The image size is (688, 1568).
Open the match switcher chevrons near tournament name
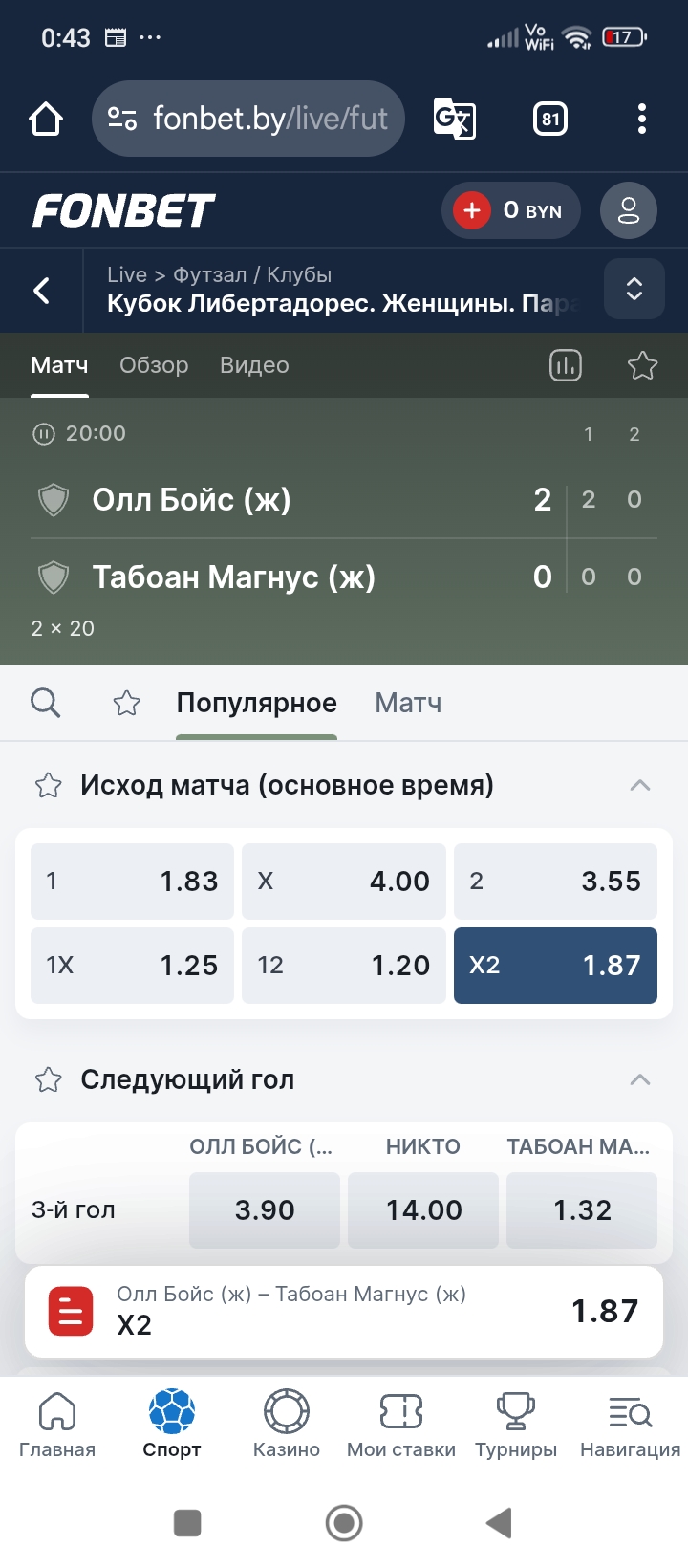(634, 289)
